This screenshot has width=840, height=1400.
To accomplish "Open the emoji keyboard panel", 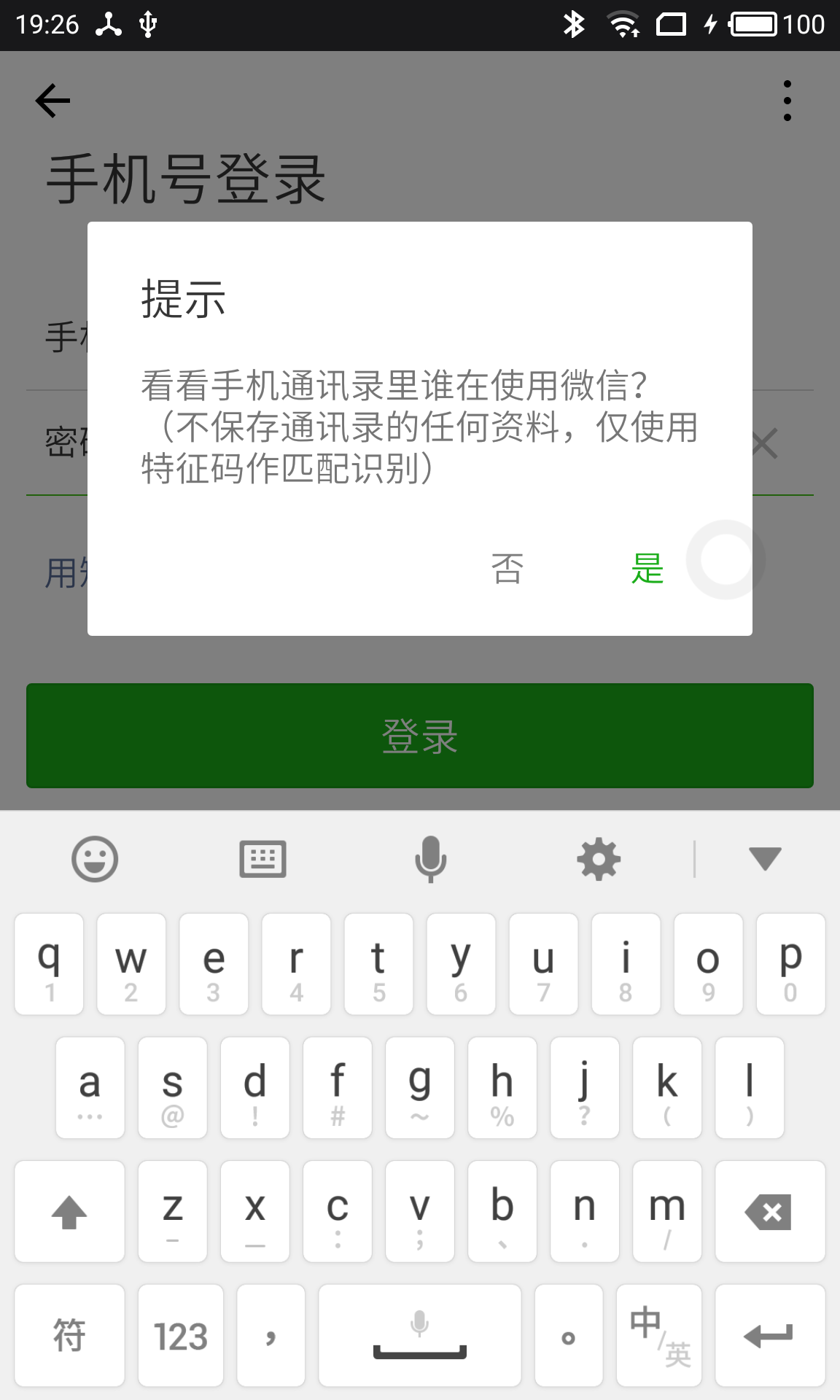I will (95, 859).
